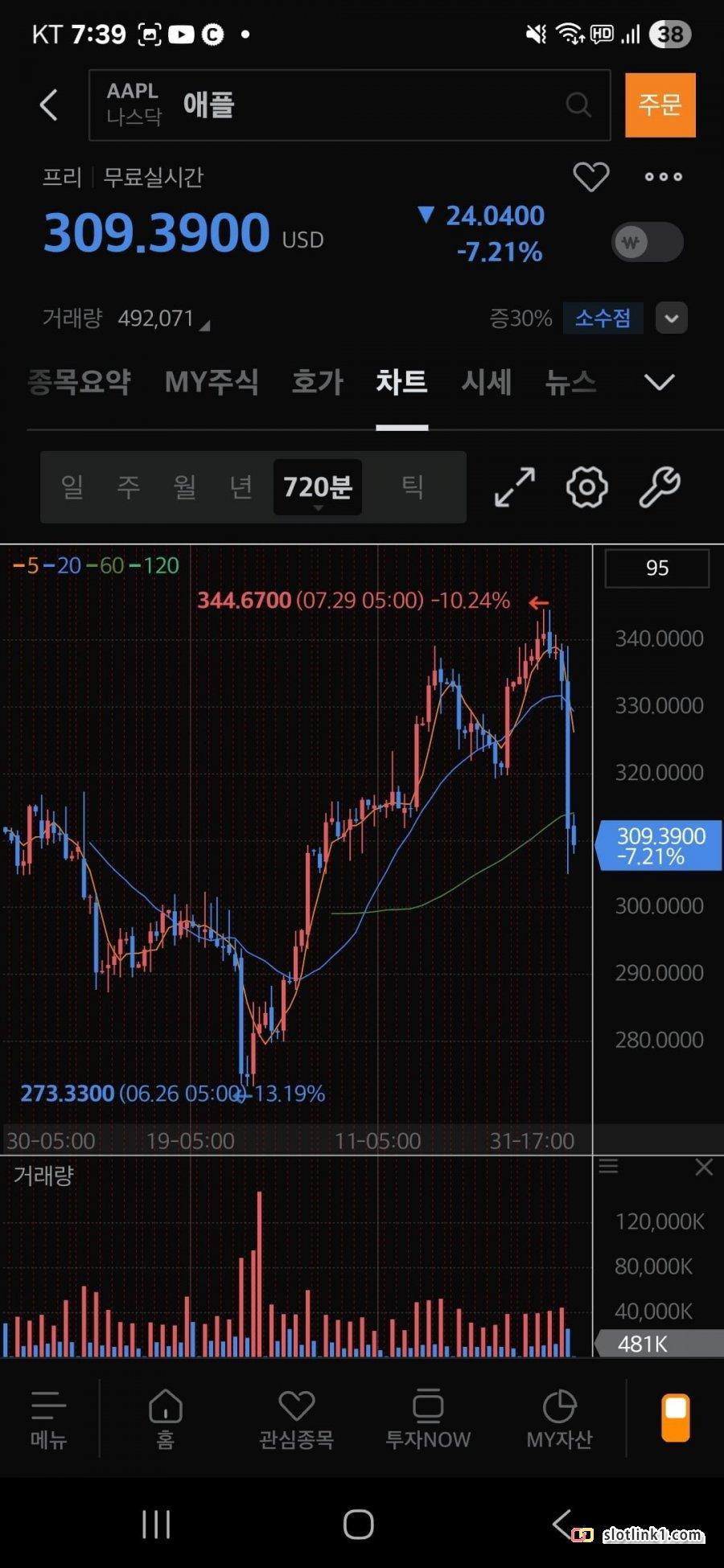724x1568 pixels.
Task: Open the chart tools wrench
Action: click(660, 487)
